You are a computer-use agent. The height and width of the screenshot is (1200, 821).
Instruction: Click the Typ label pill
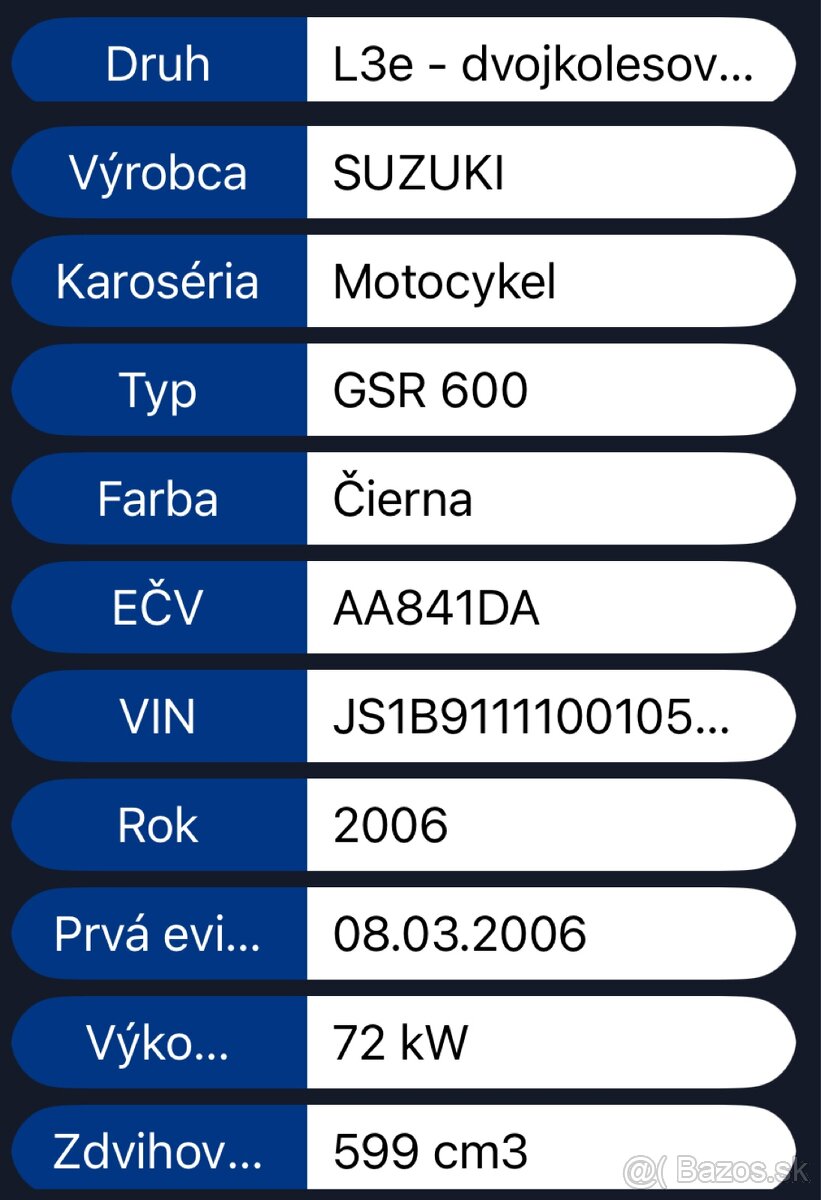point(158,390)
